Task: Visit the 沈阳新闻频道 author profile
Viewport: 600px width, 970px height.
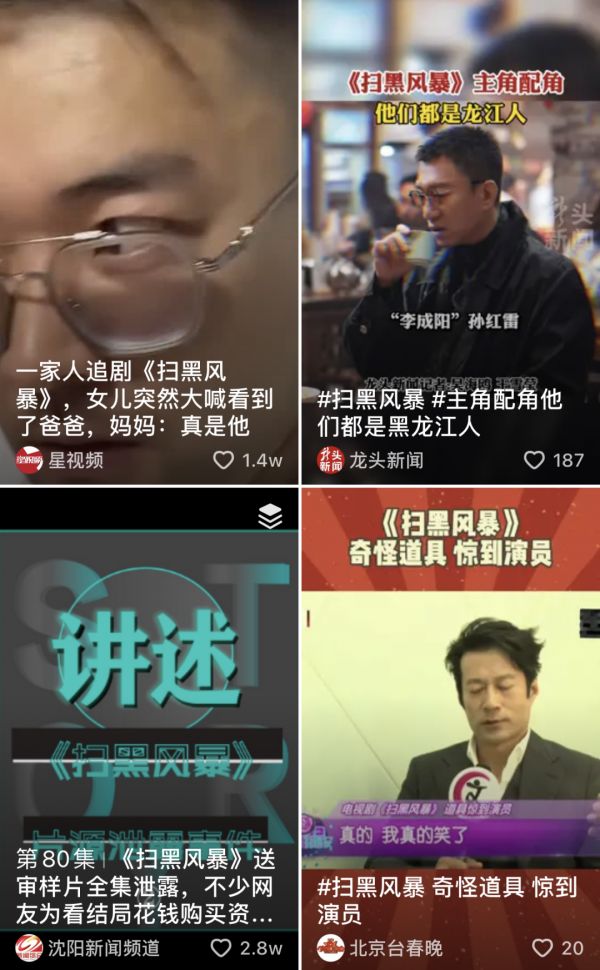Action: [87, 947]
